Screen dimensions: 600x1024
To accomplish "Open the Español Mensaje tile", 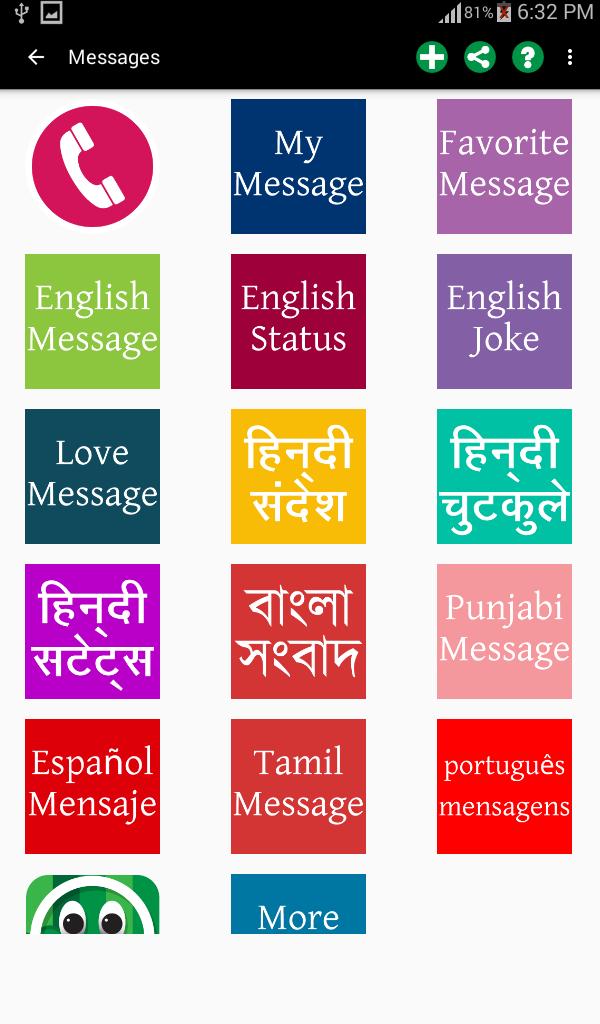I will coord(92,786).
